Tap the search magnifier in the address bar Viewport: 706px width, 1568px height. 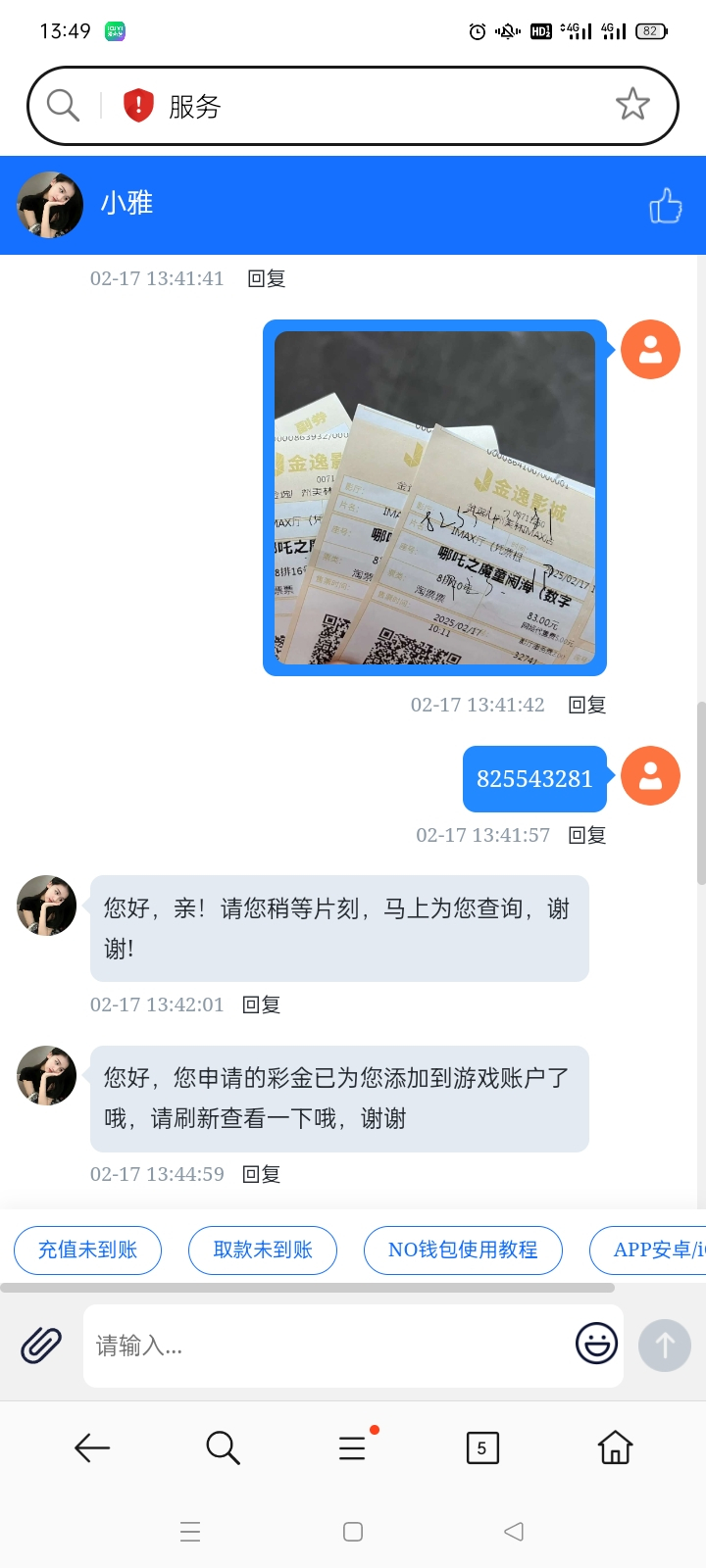point(63,105)
